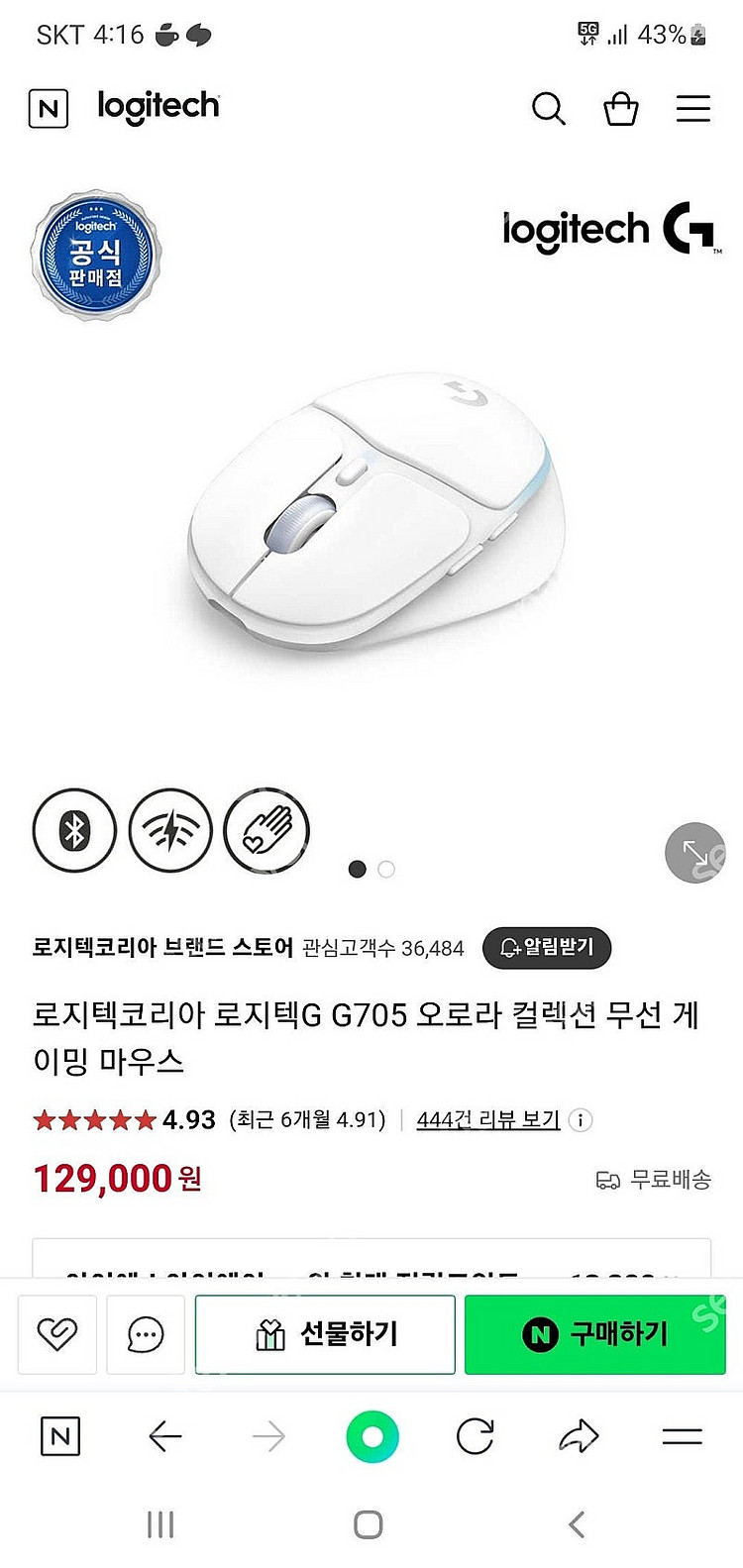
Task: Open the system recent apps
Action: coord(160,1524)
